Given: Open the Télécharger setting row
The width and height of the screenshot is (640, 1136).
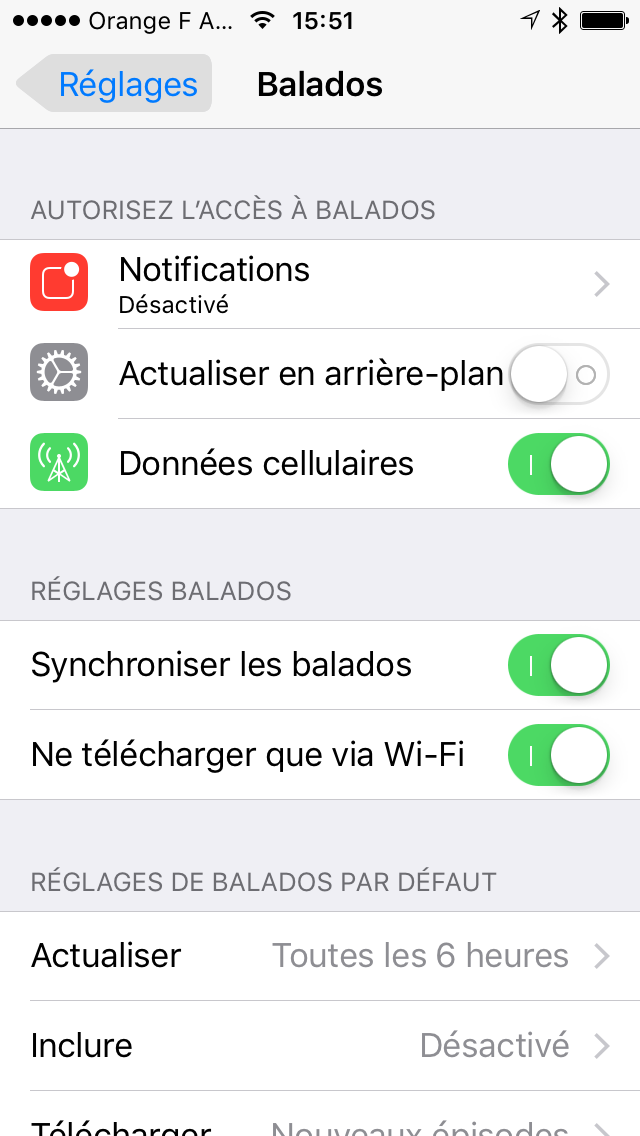Looking at the screenshot, I should tap(320, 1114).
